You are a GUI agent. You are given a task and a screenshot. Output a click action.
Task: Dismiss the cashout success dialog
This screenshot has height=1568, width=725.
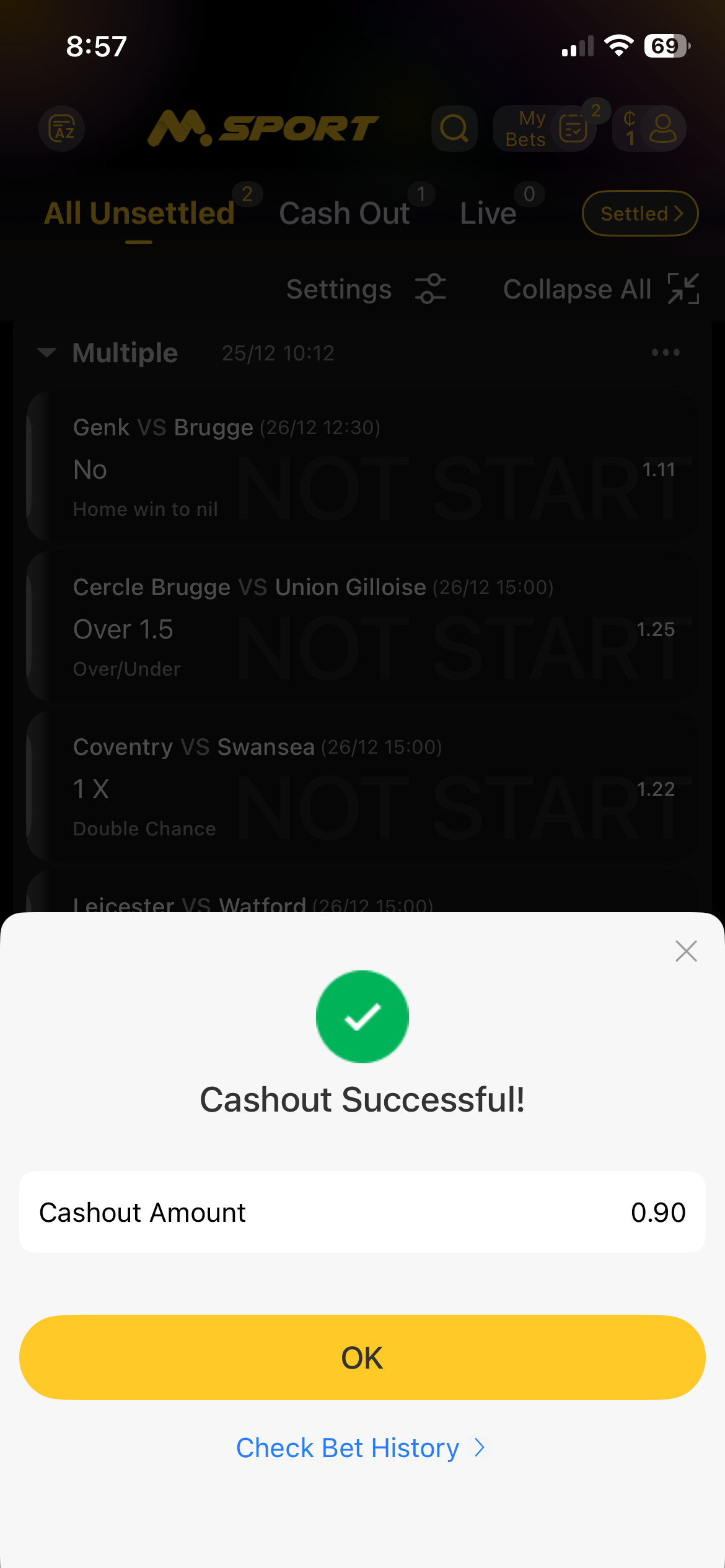(686, 951)
